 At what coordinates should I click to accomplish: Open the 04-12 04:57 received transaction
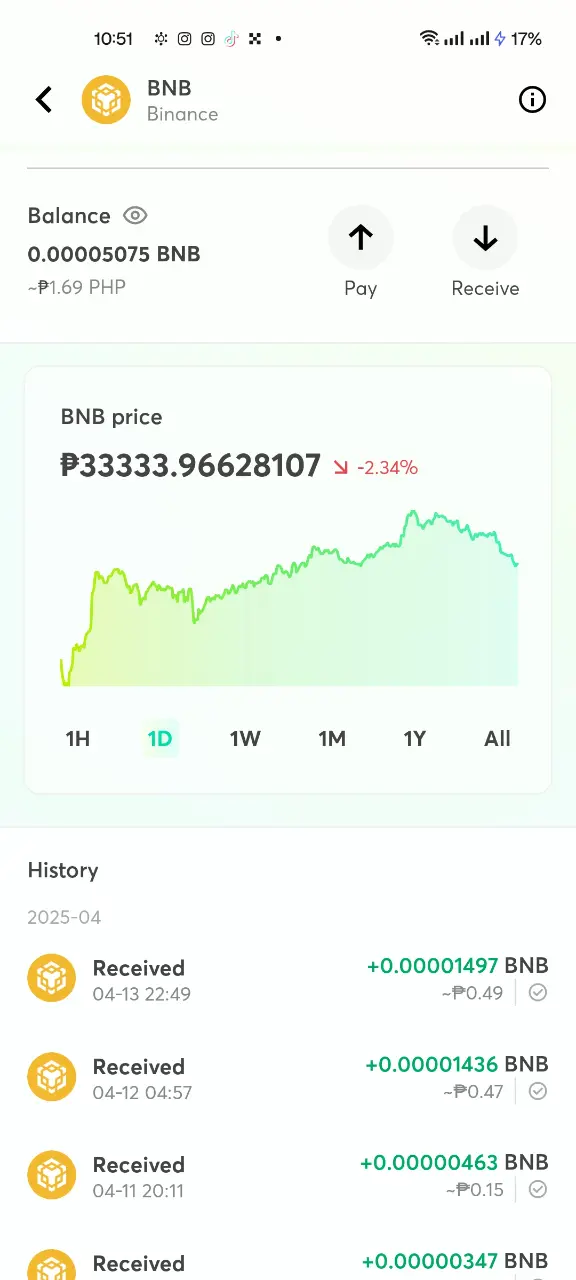pos(288,1078)
